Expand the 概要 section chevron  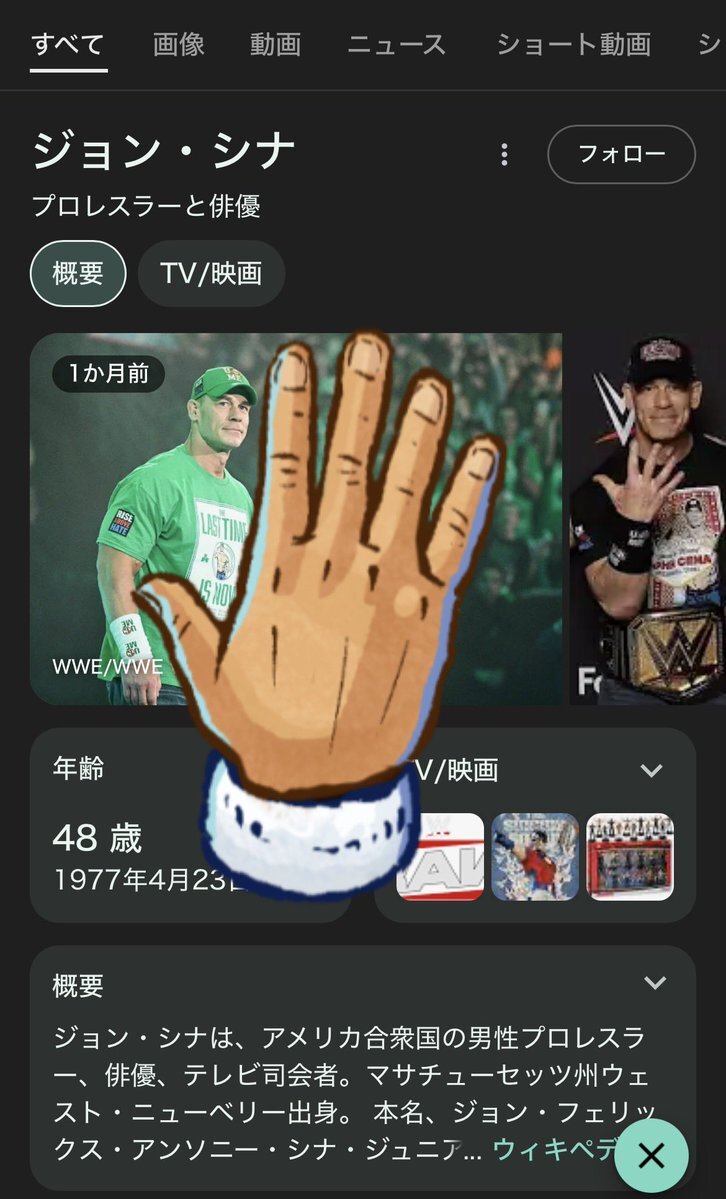pyautogui.click(x=655, y=983)
